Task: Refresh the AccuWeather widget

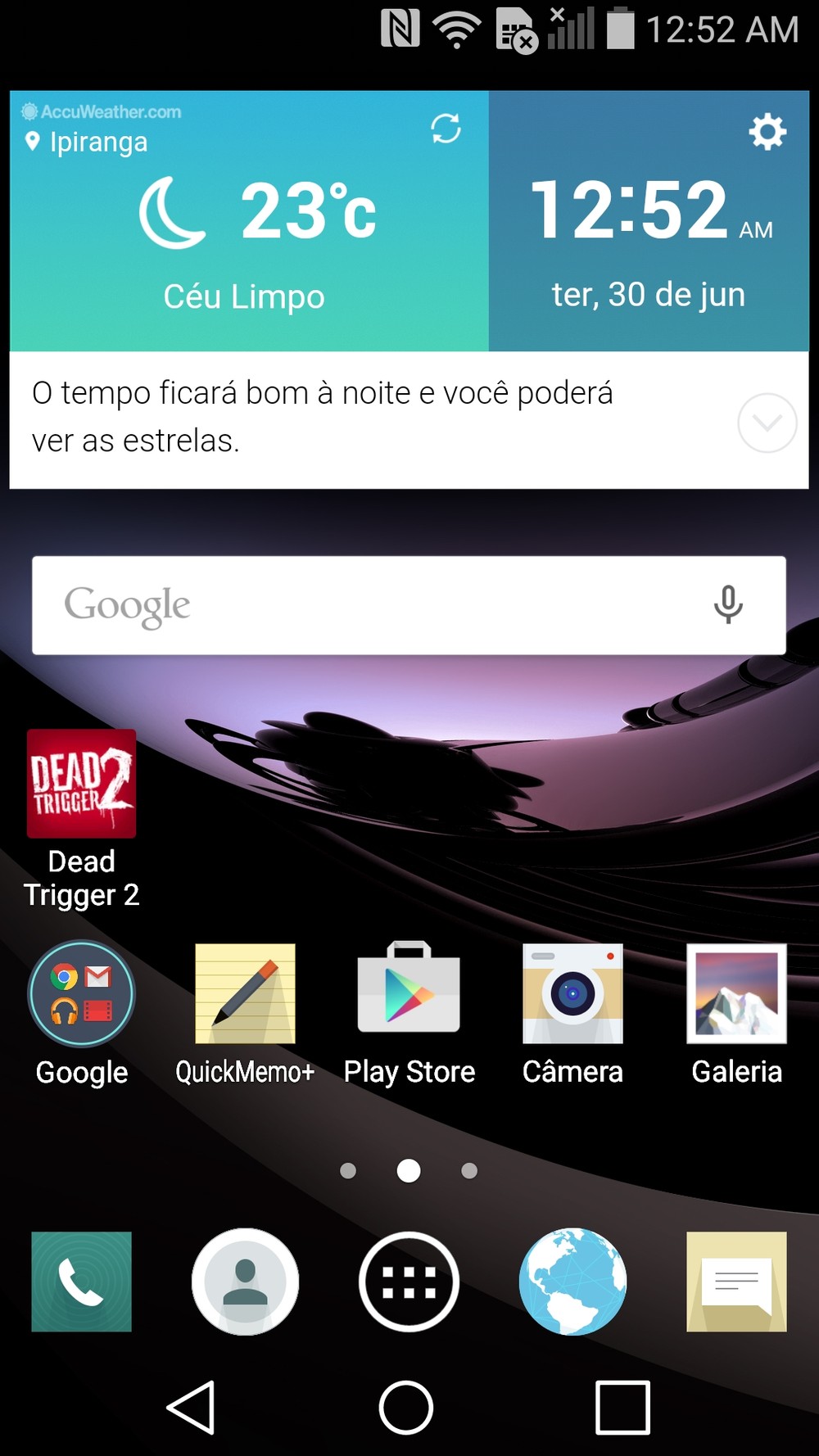Action: 446,129
